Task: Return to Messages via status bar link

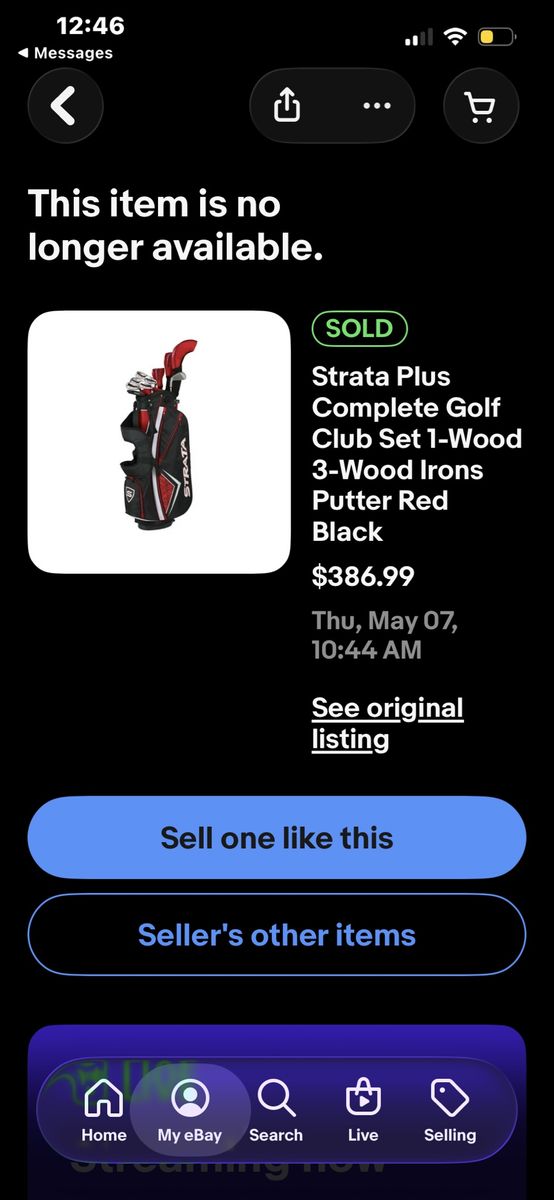Action: pos(65,53)
